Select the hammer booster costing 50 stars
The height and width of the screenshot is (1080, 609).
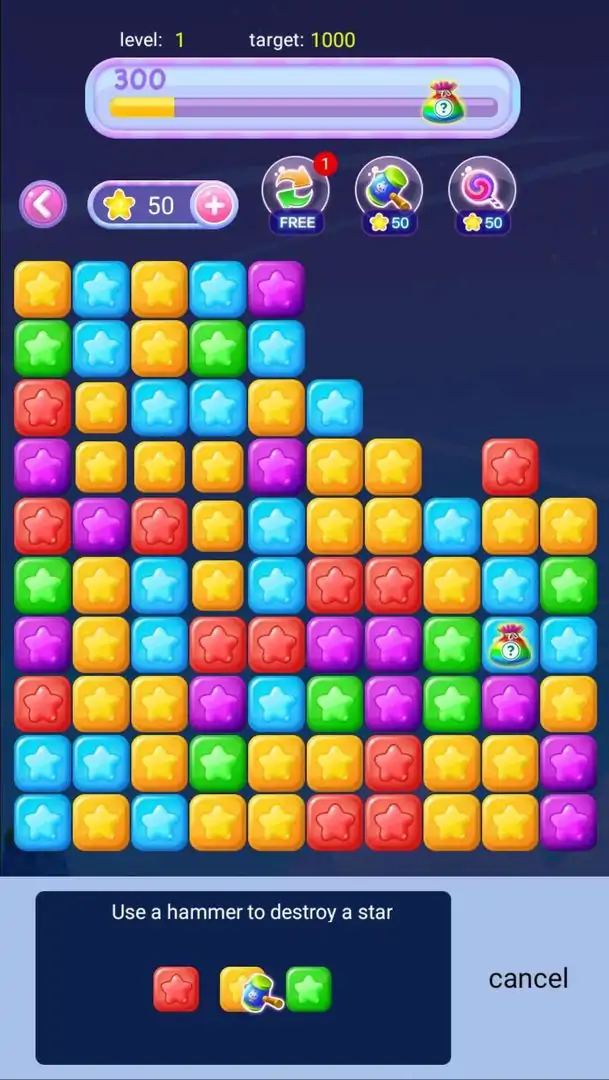(389, 194)
